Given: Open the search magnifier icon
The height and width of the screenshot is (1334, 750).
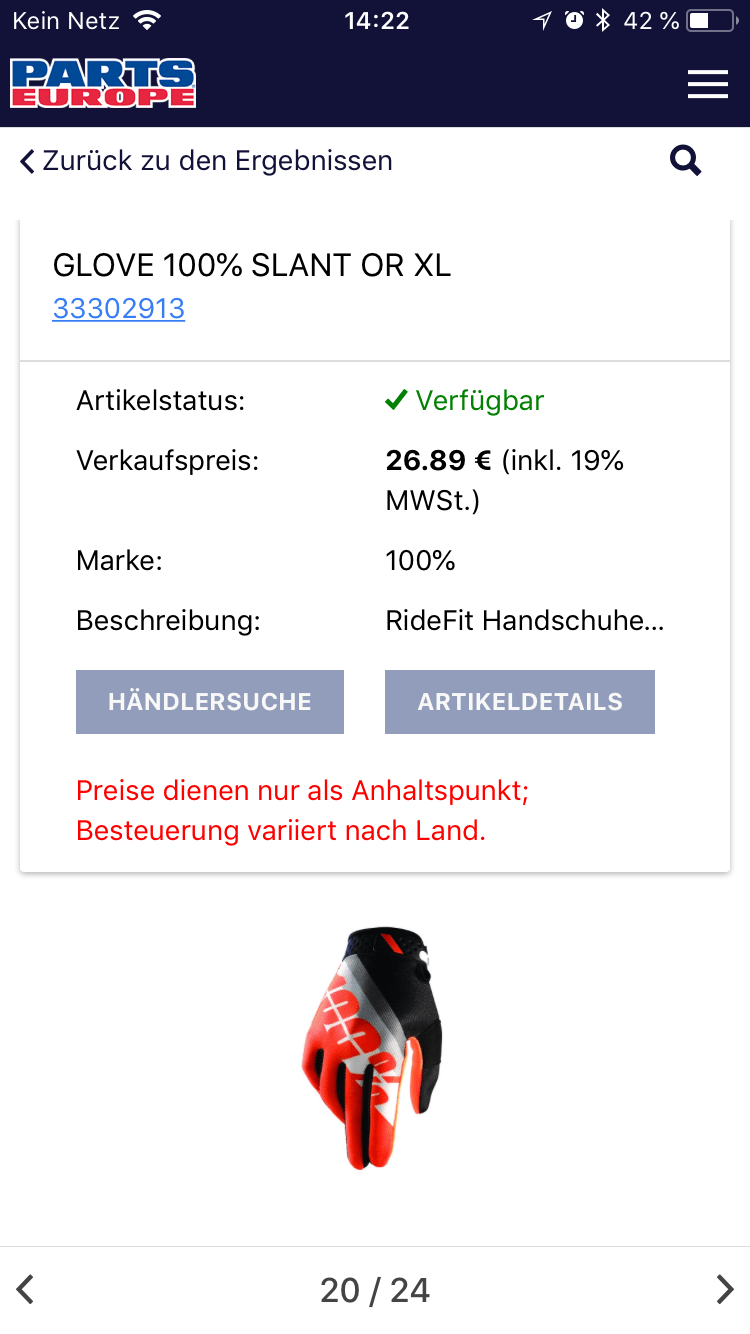Looking at the screenshot, I should 686,160.
